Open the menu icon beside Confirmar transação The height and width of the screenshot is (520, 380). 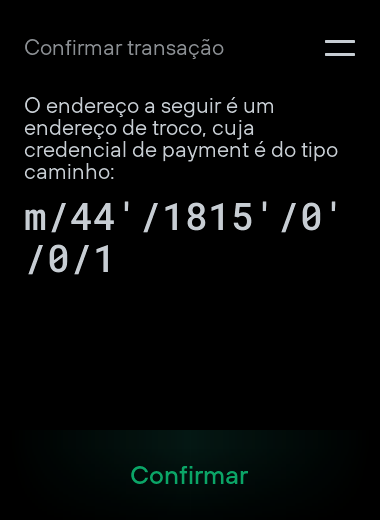pyautogui.click(x=340, y=48)
